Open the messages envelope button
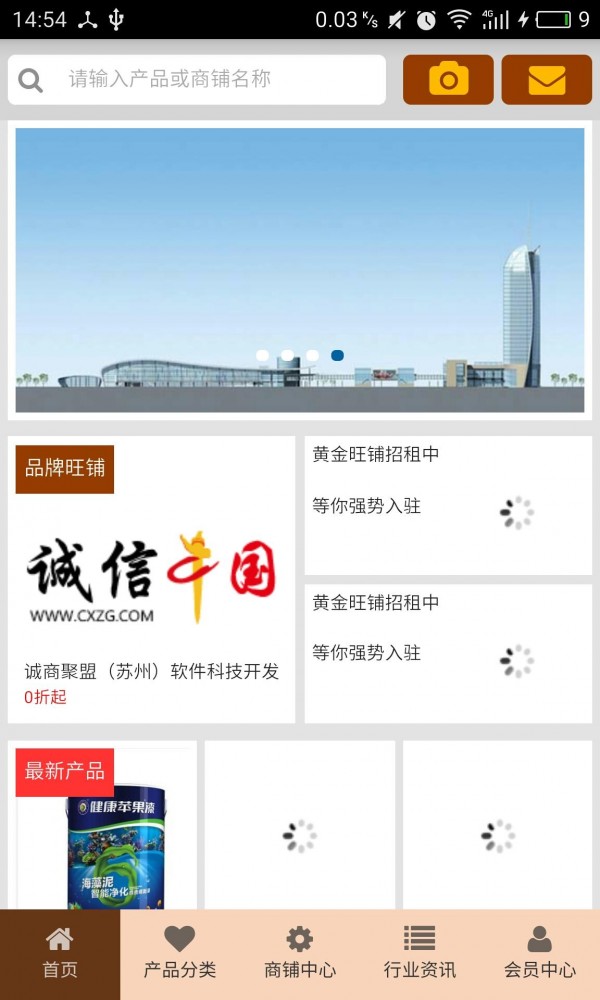The image size is (600, 1000). [x=546, y=80]
